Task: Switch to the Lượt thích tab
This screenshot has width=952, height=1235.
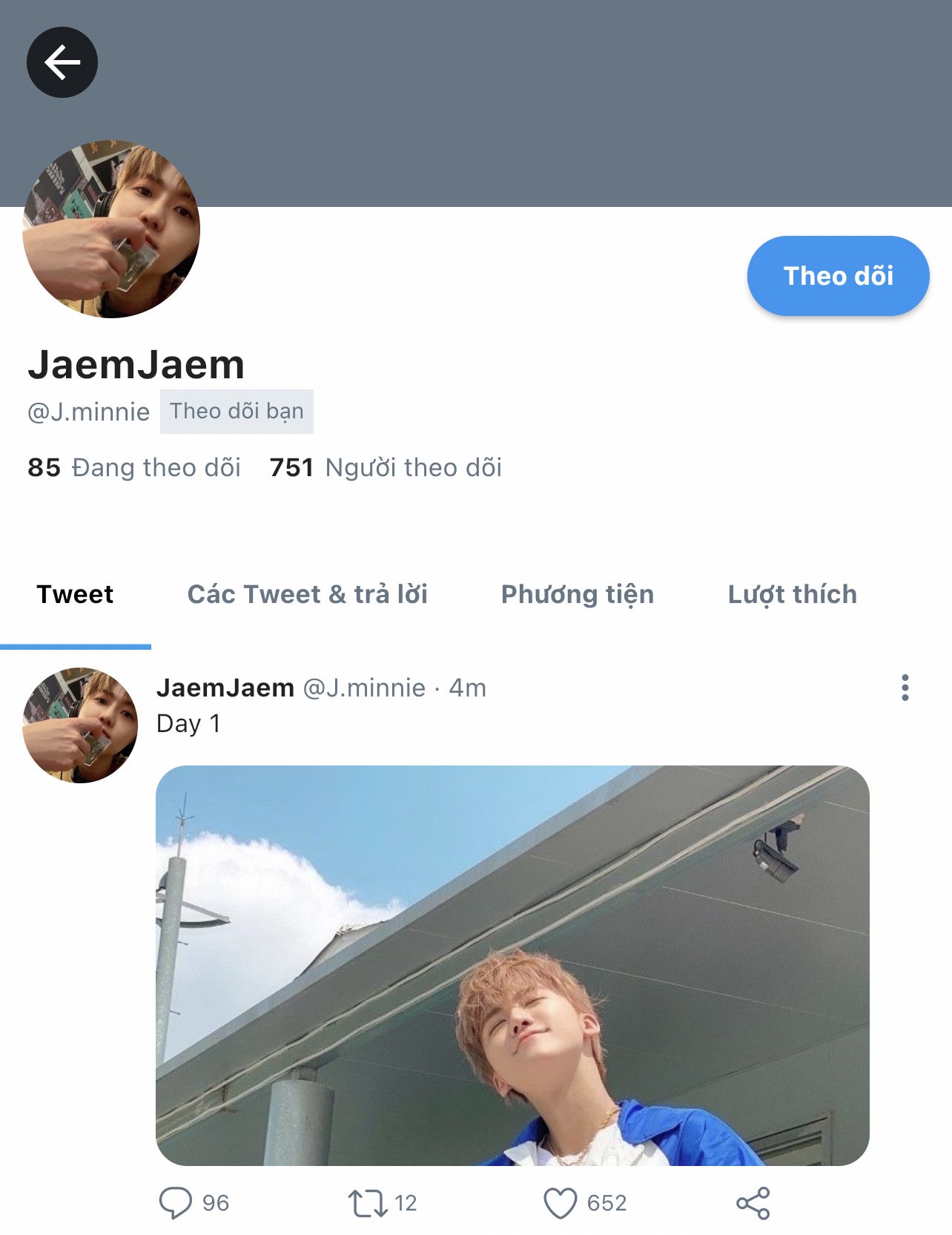Action: click(792, 595)
